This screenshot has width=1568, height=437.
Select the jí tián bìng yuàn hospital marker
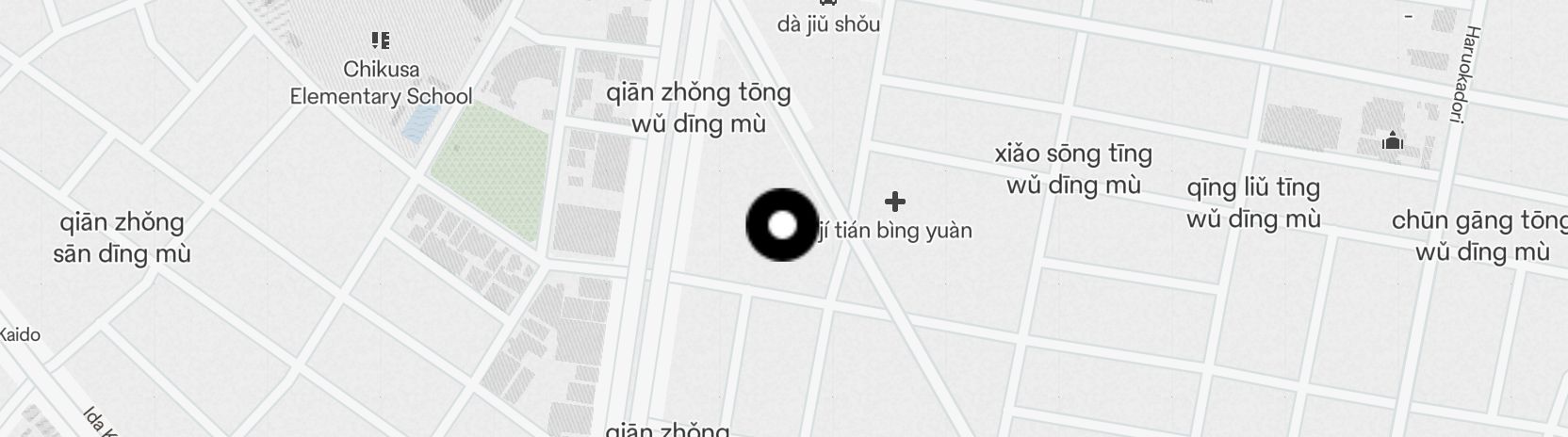pyautogui.click(x=894, y=202)
